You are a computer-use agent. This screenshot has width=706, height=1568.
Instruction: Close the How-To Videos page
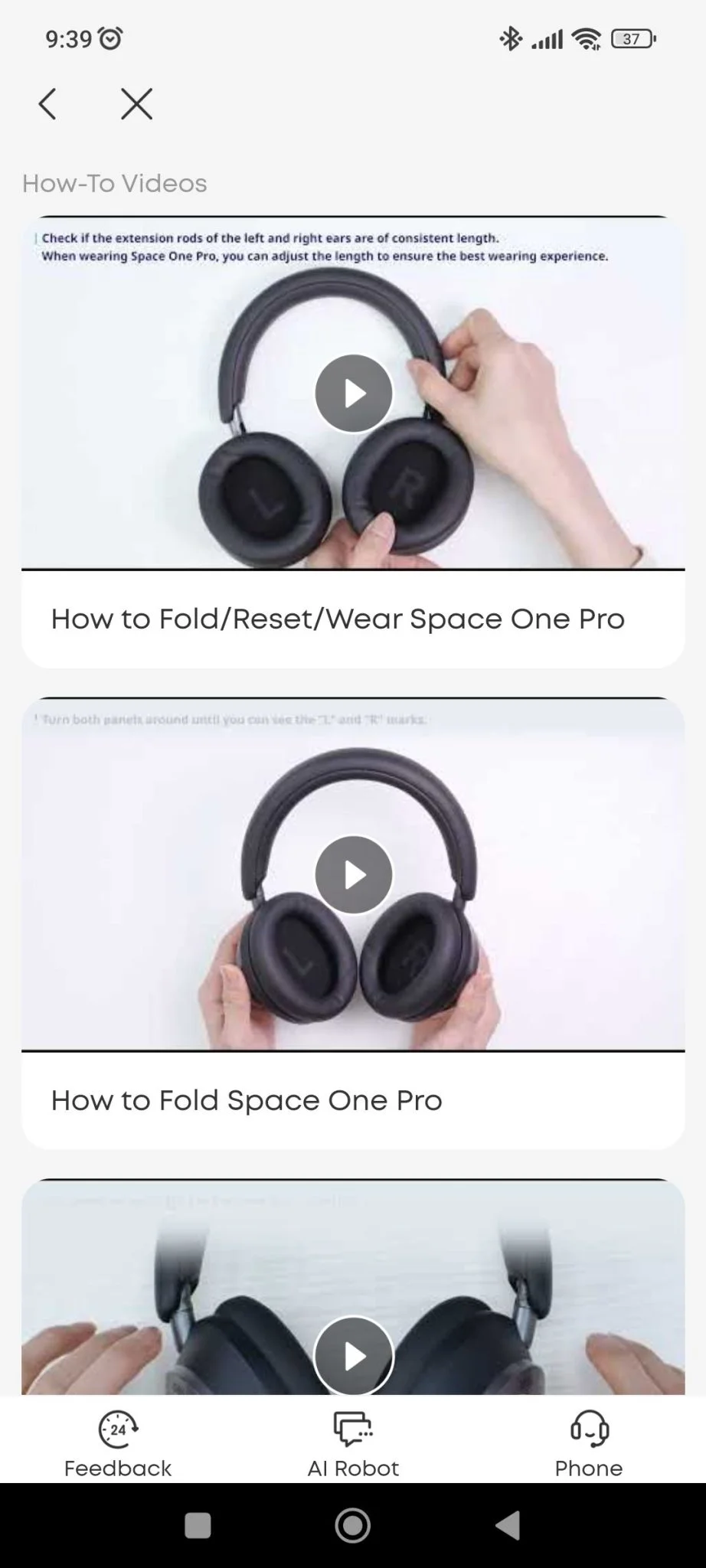136,104
